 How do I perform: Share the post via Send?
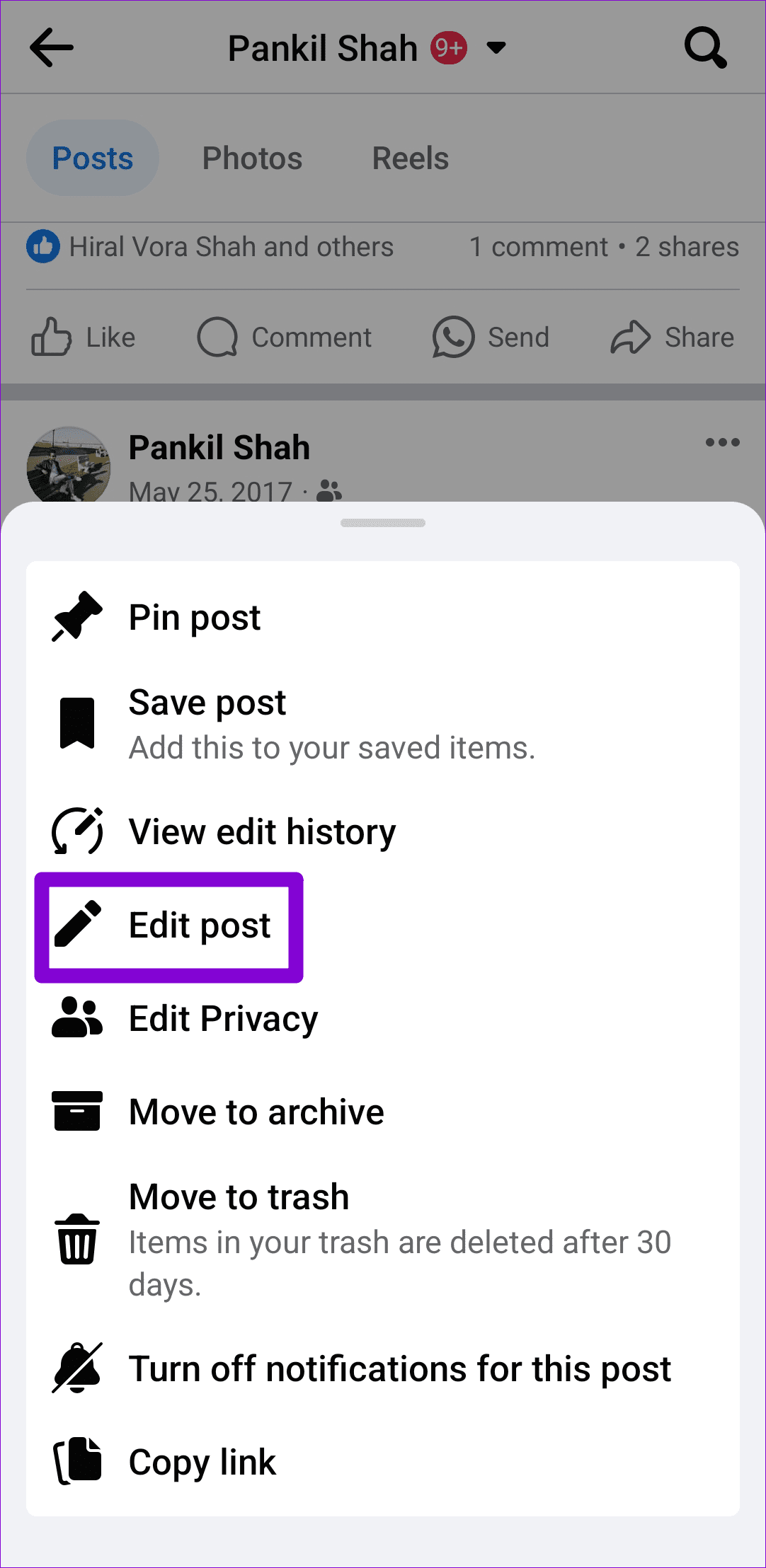click(491, 338)
